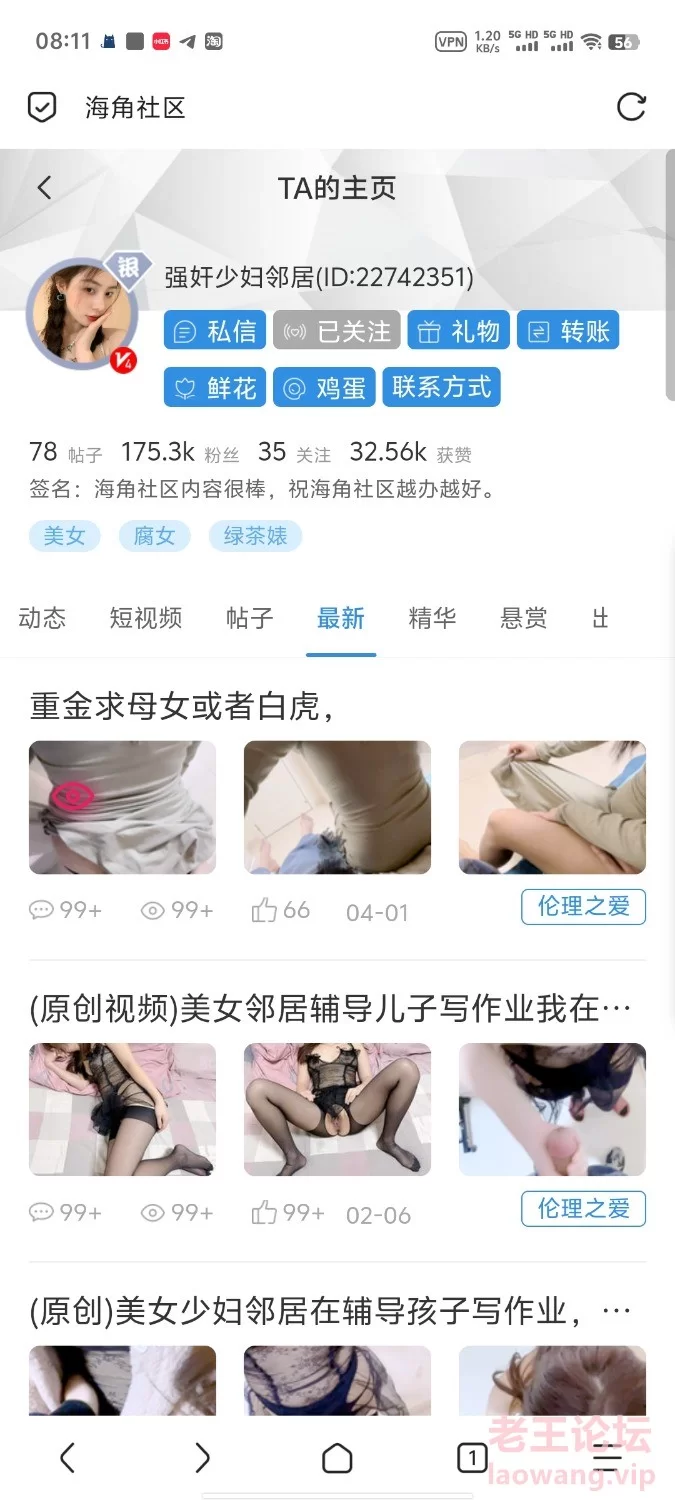Select the 精华 tab
675x1500 pixels.
click(x=432, y=618)
